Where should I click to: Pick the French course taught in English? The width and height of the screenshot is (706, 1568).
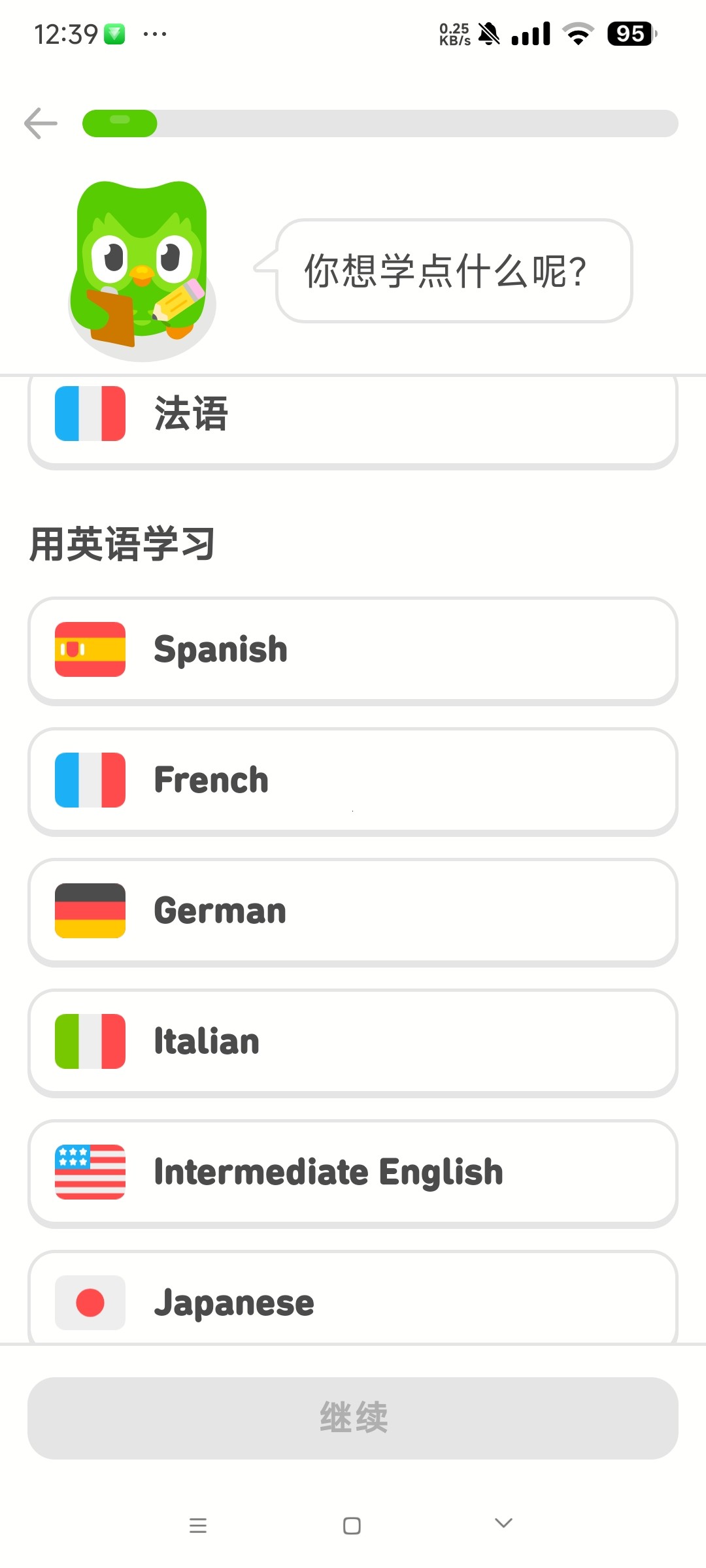[353, 781]
